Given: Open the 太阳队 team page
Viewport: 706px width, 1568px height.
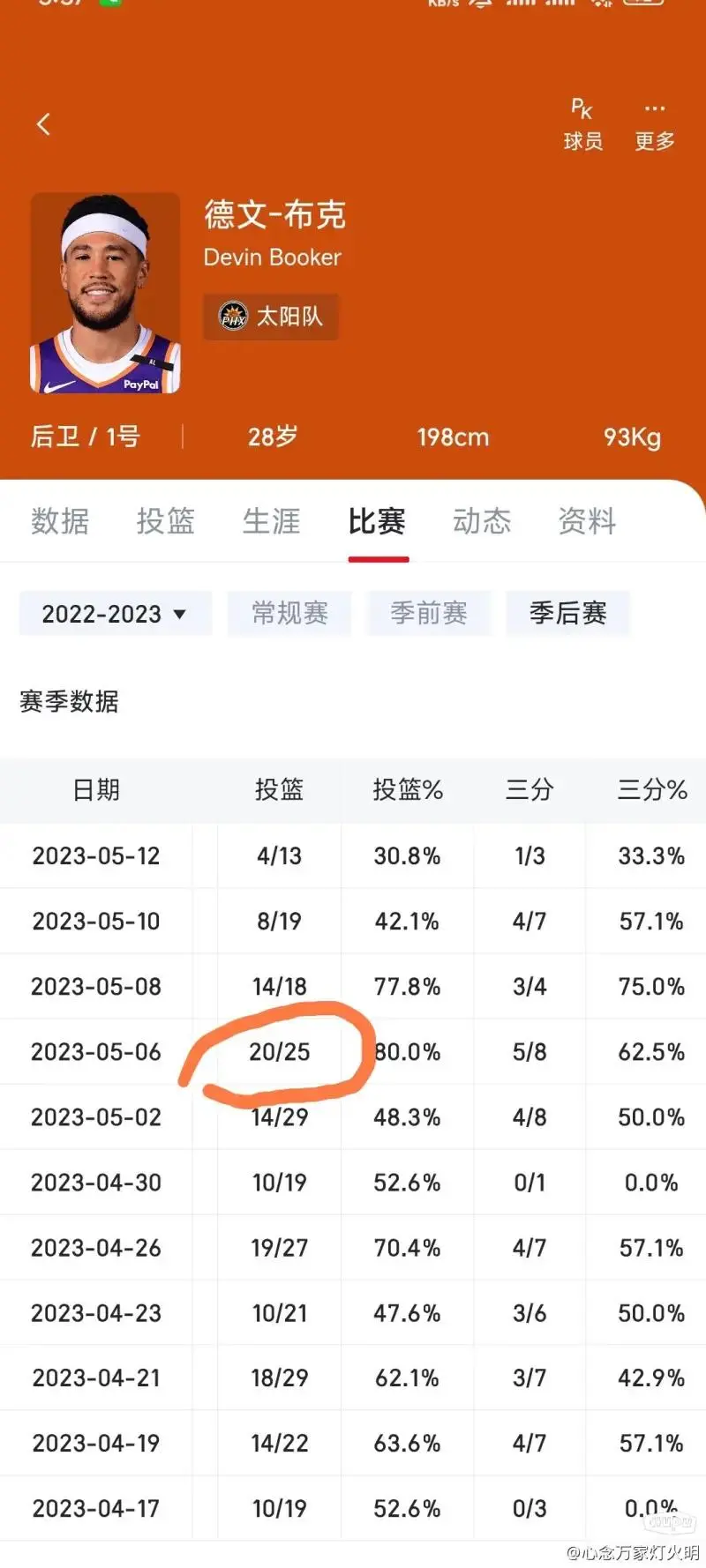Looking at the screenshot, I should click(x=271, y=317).
